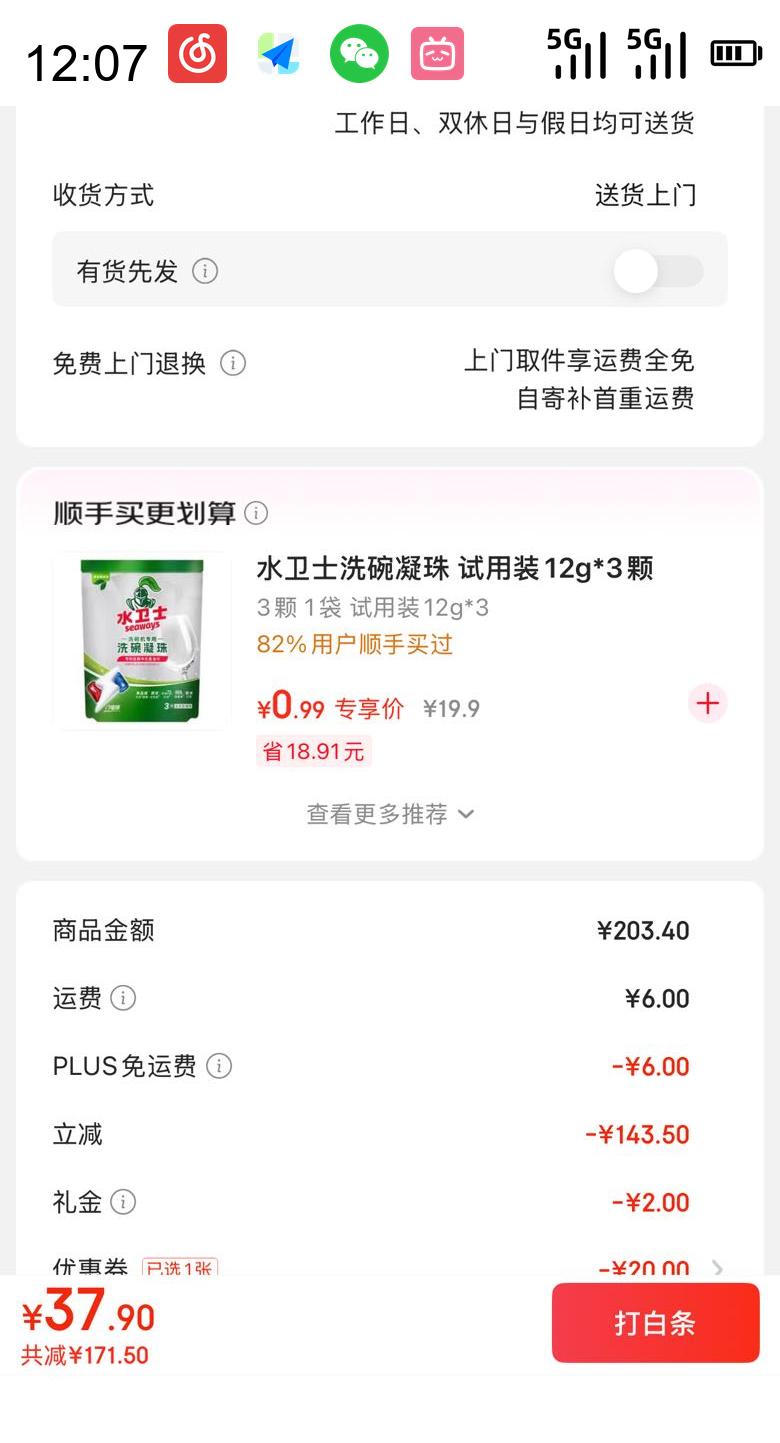Open the Bilibili icon in the status bar

pos(438,54)
